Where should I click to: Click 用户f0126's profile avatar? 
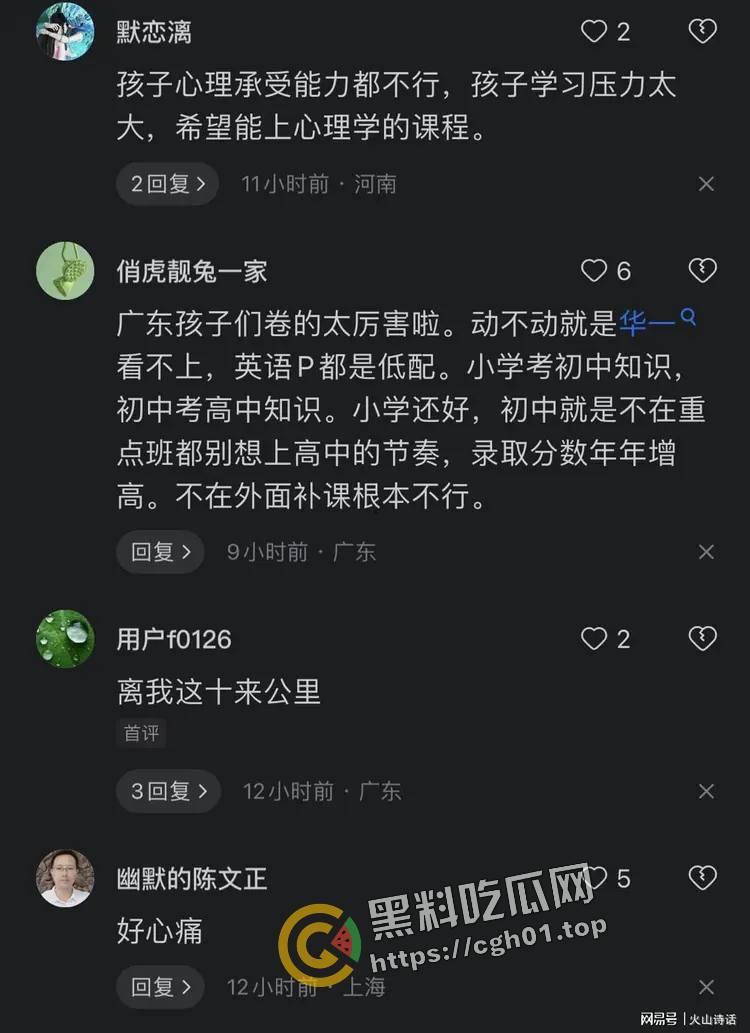tap(65, 638)
